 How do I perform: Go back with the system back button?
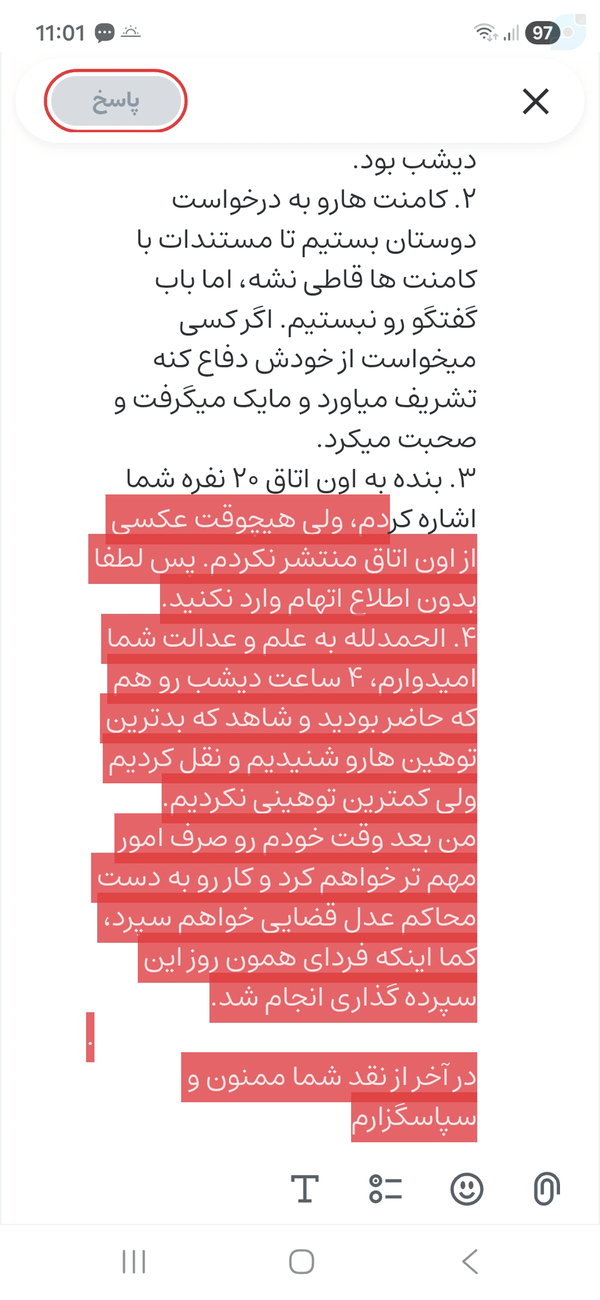click(468, 1261)
